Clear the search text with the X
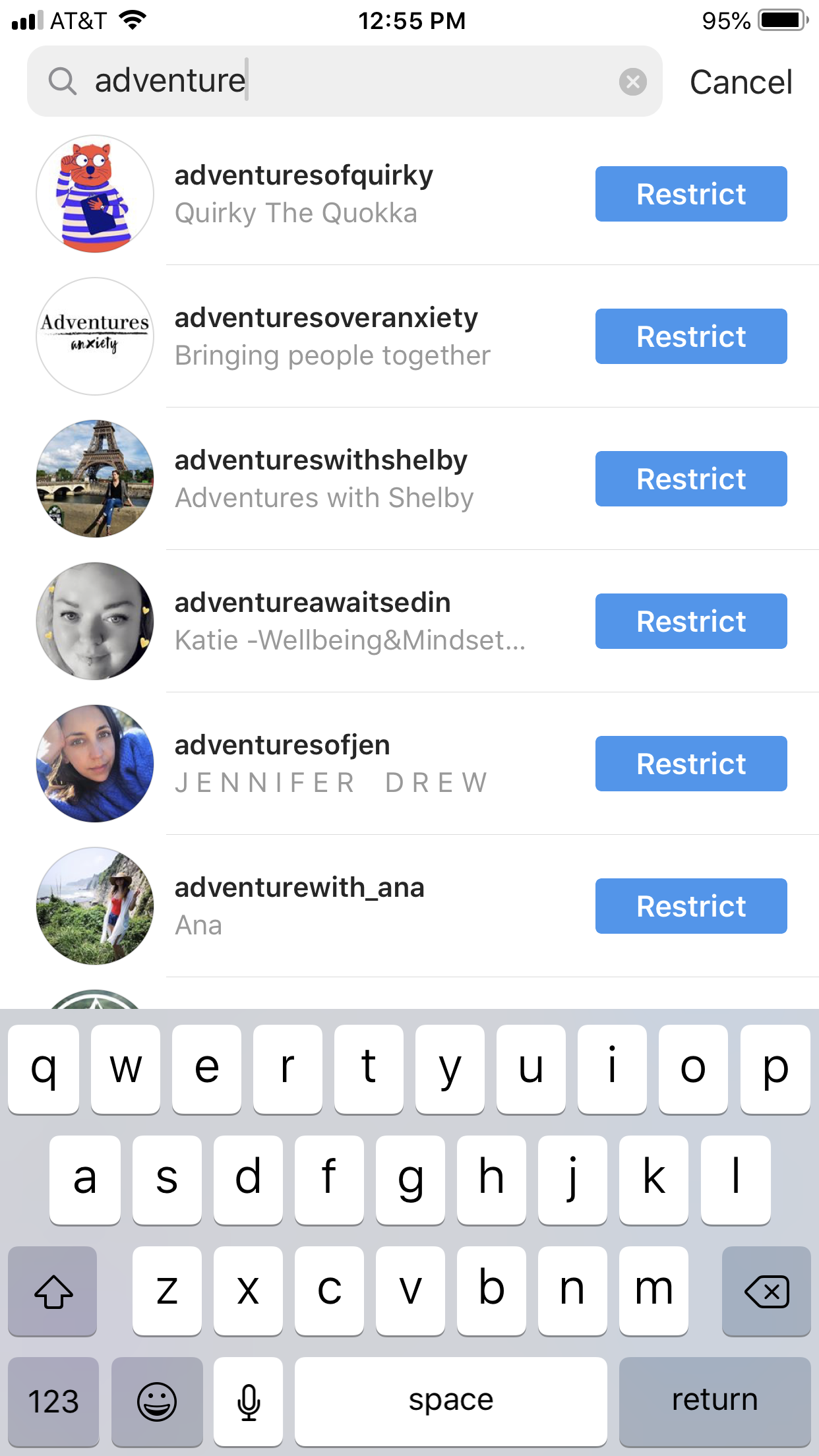The image size is (819, 1456). tap(632, 82)
